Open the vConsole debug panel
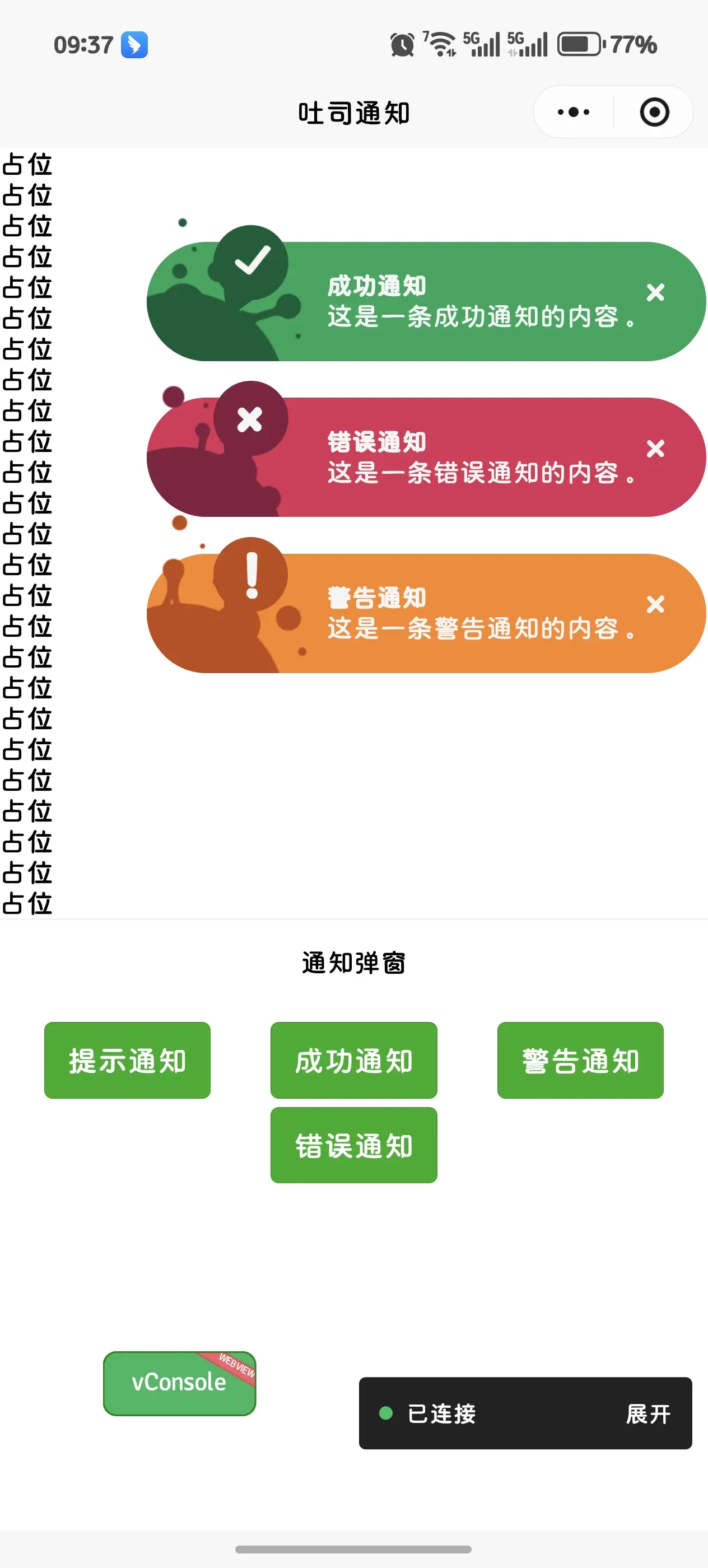 (x=179, y=1383)
